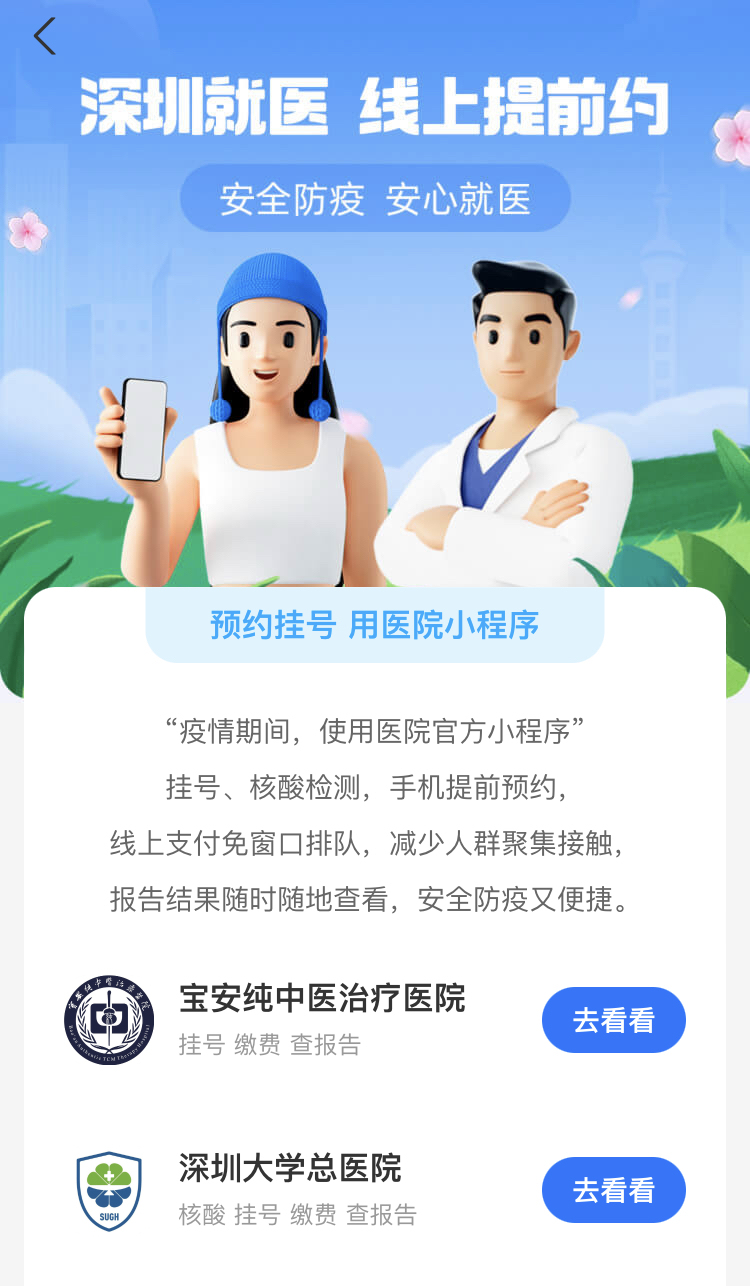Image resolution: width=750 pixels, height=1286 pixels.
Task: Tap 去看看 for 宝安纯中医治疗医院
Action: pyautogui.click(x=613, y=1020)
